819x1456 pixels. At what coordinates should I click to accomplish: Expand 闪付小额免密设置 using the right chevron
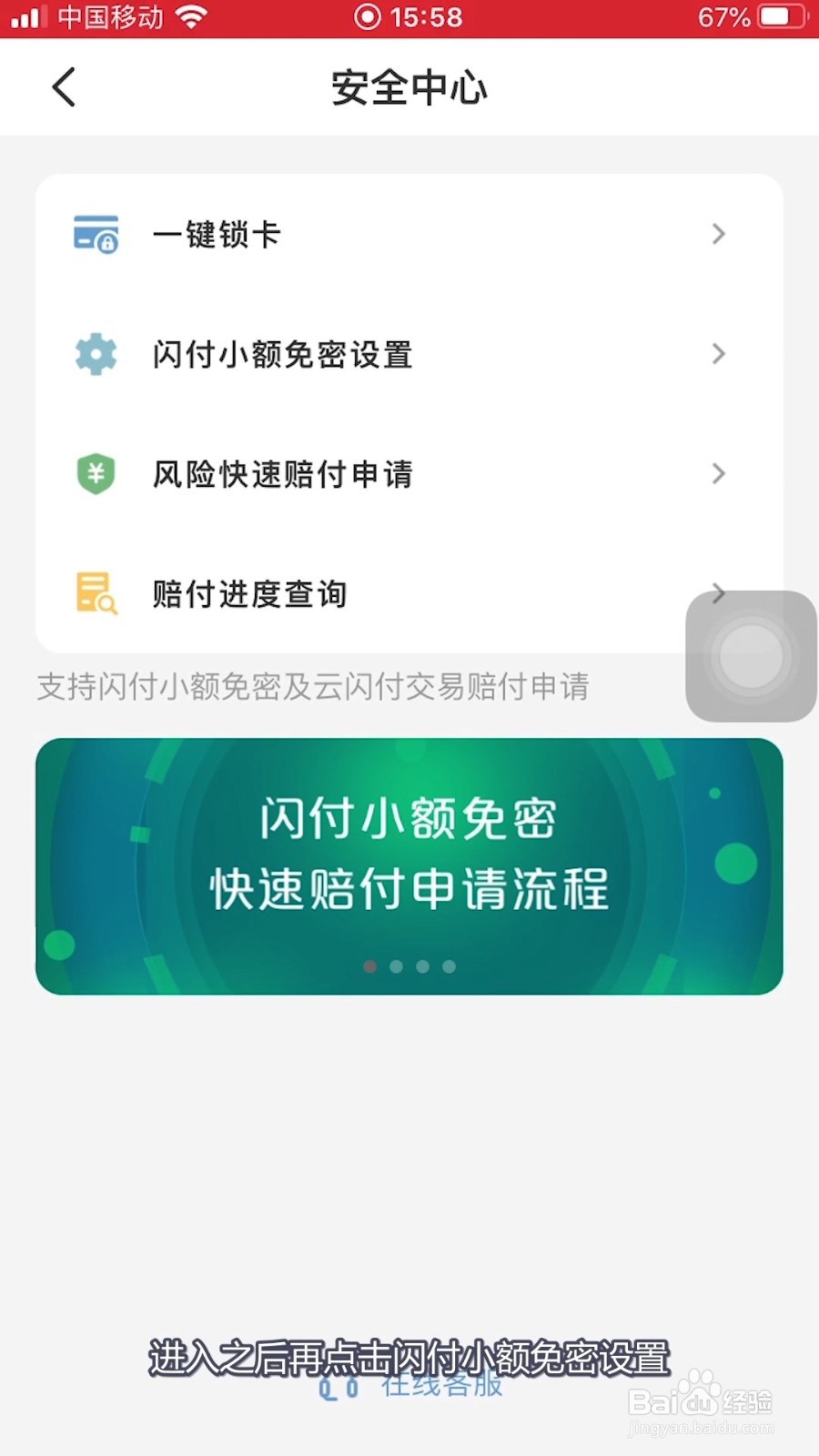pyautogui.click(x=718, y=354)
